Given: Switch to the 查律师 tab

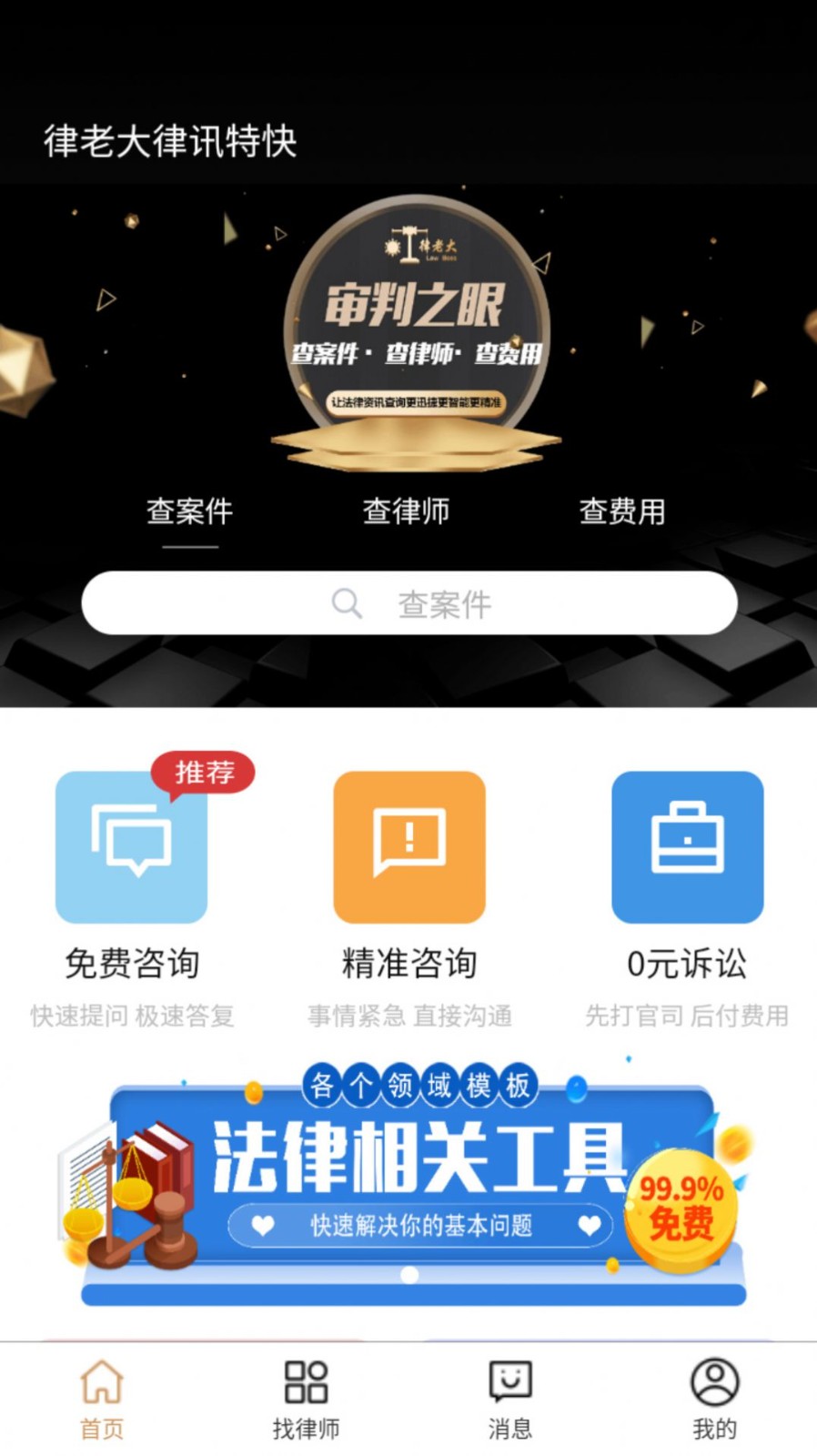Looking at the screenshot, I should point(407,512).
